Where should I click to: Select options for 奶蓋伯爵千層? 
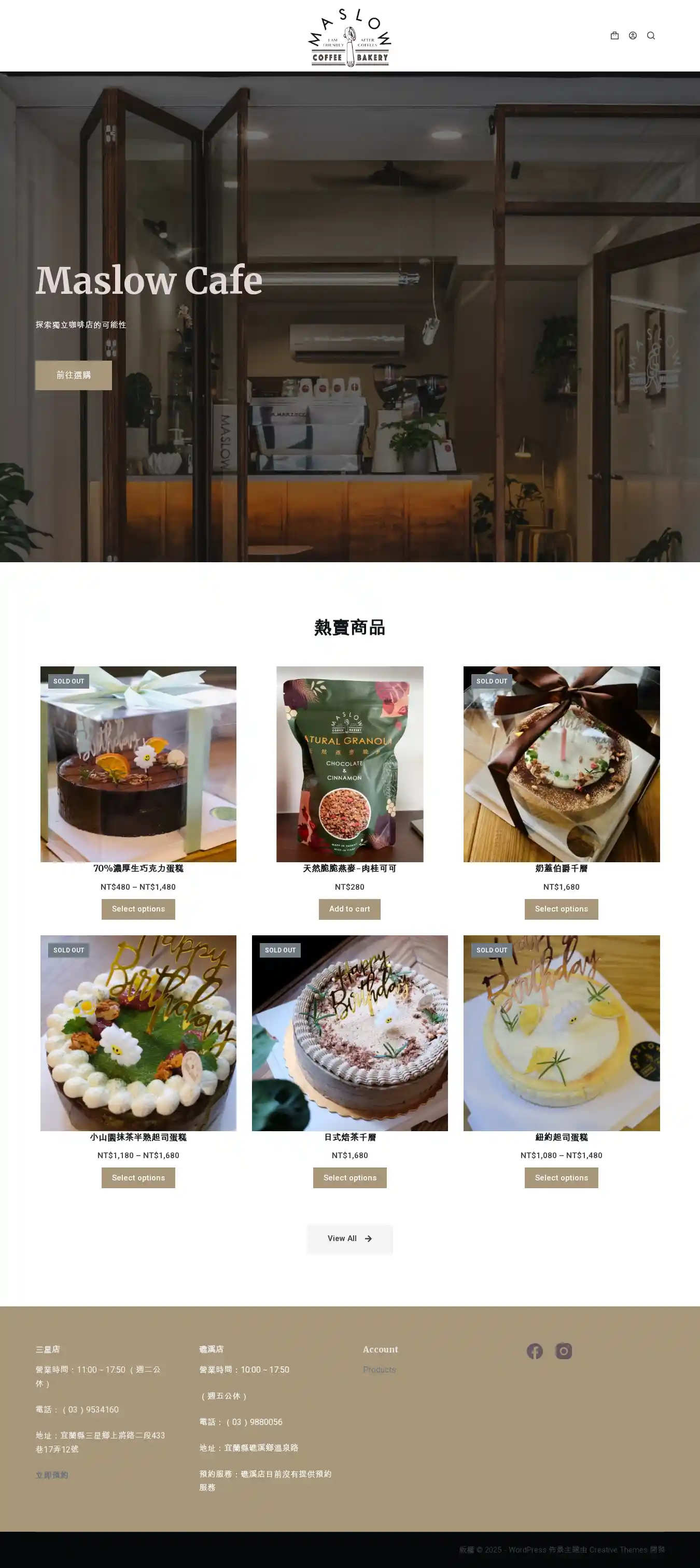(561, 909)
